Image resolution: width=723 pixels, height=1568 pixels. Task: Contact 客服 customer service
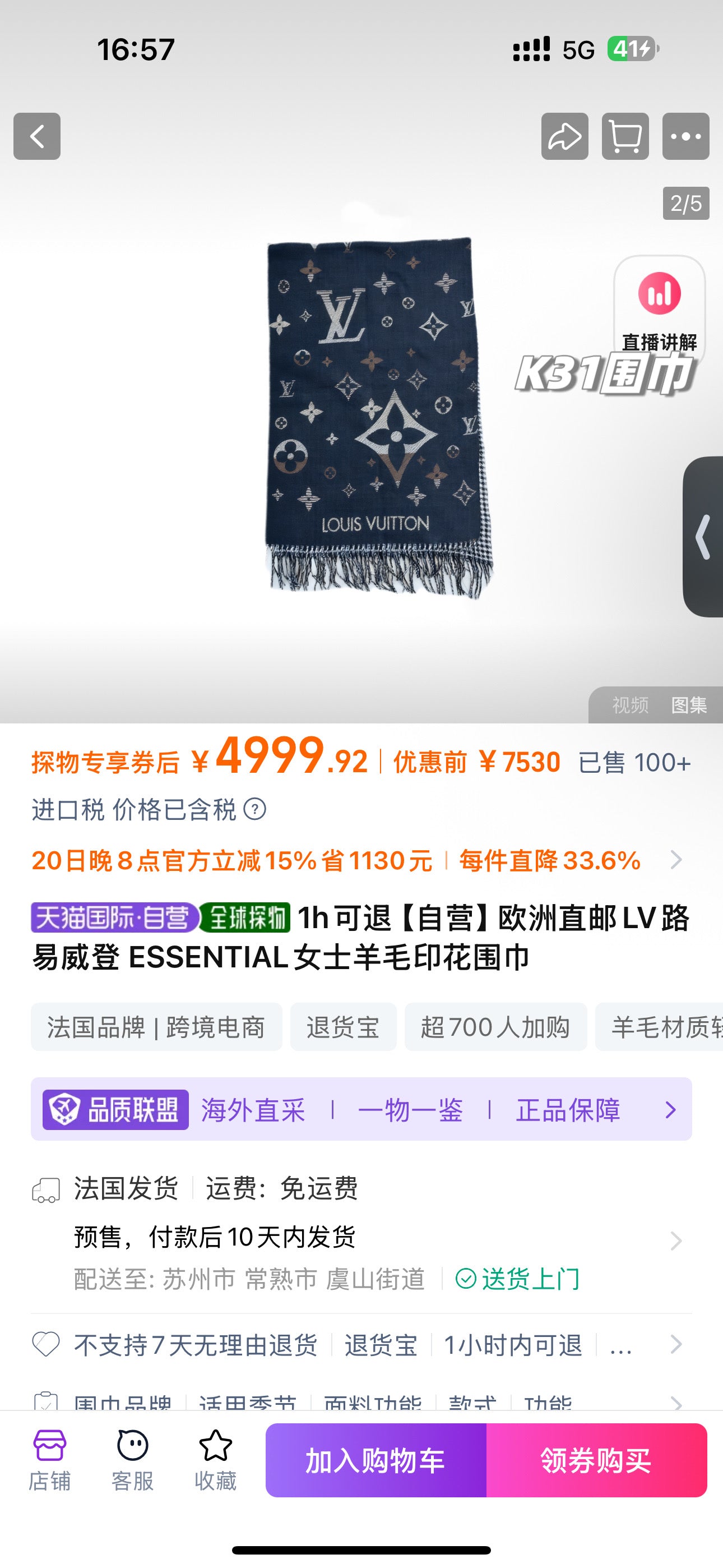pos(132,1460)
